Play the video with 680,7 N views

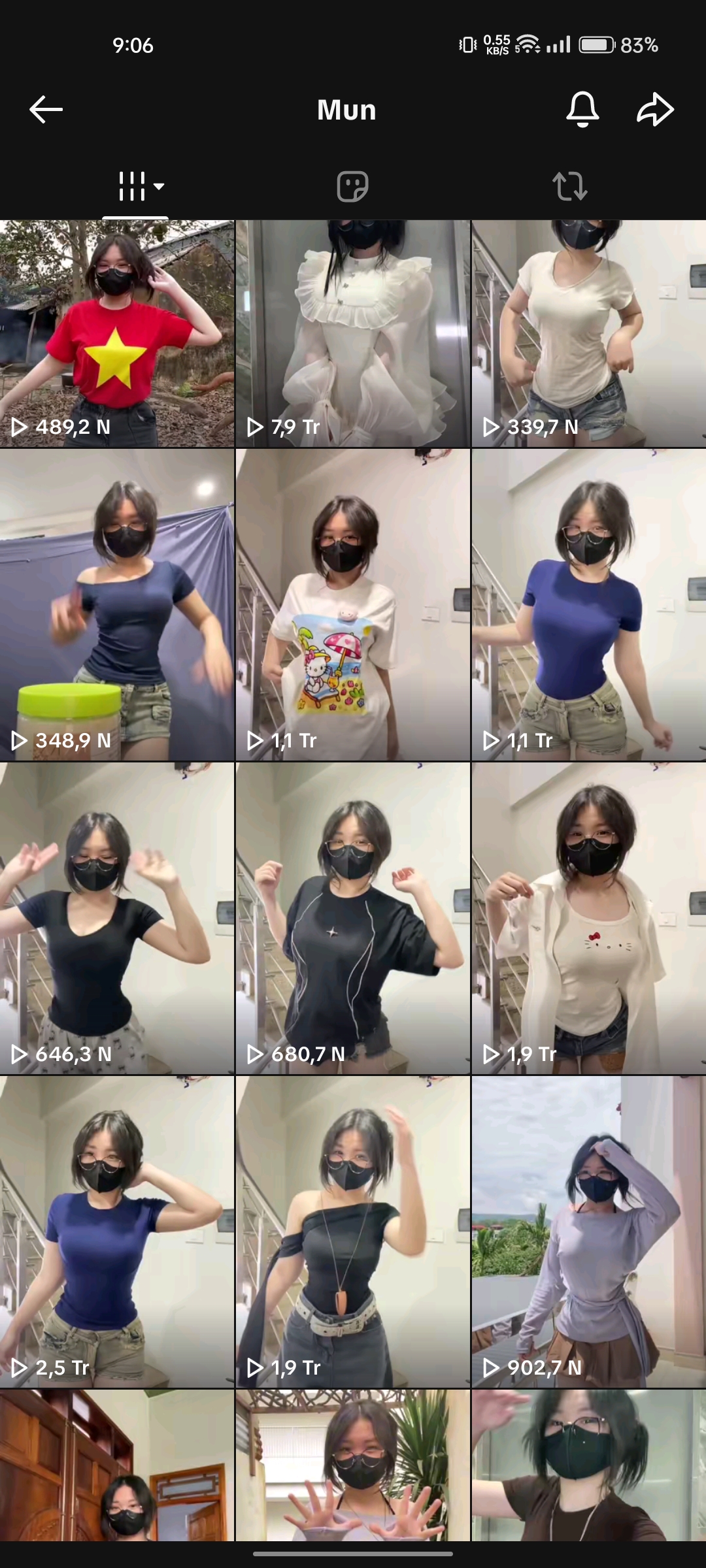[x=353, y=918]
